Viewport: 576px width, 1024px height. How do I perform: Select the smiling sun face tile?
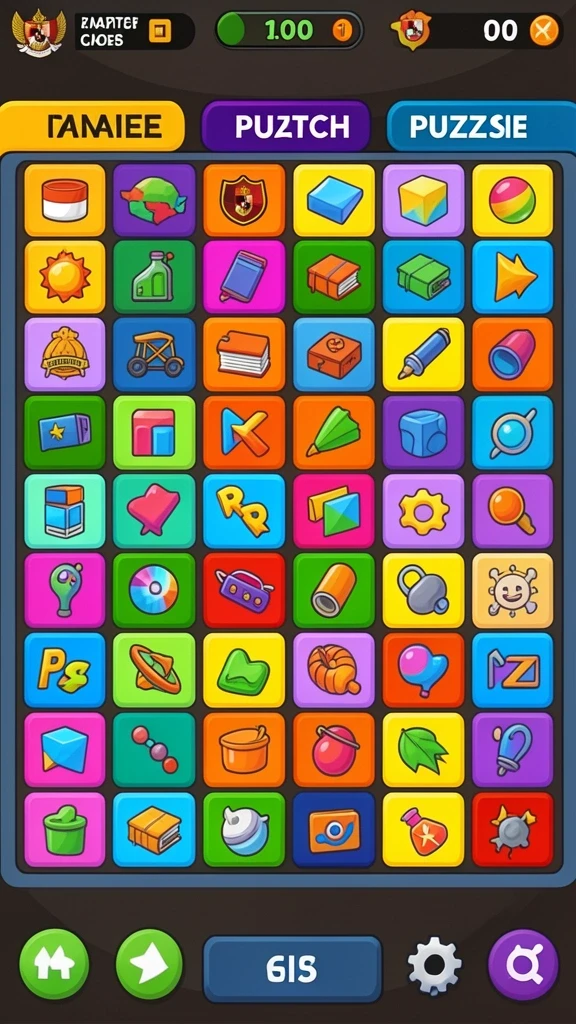tap(513, 590)
